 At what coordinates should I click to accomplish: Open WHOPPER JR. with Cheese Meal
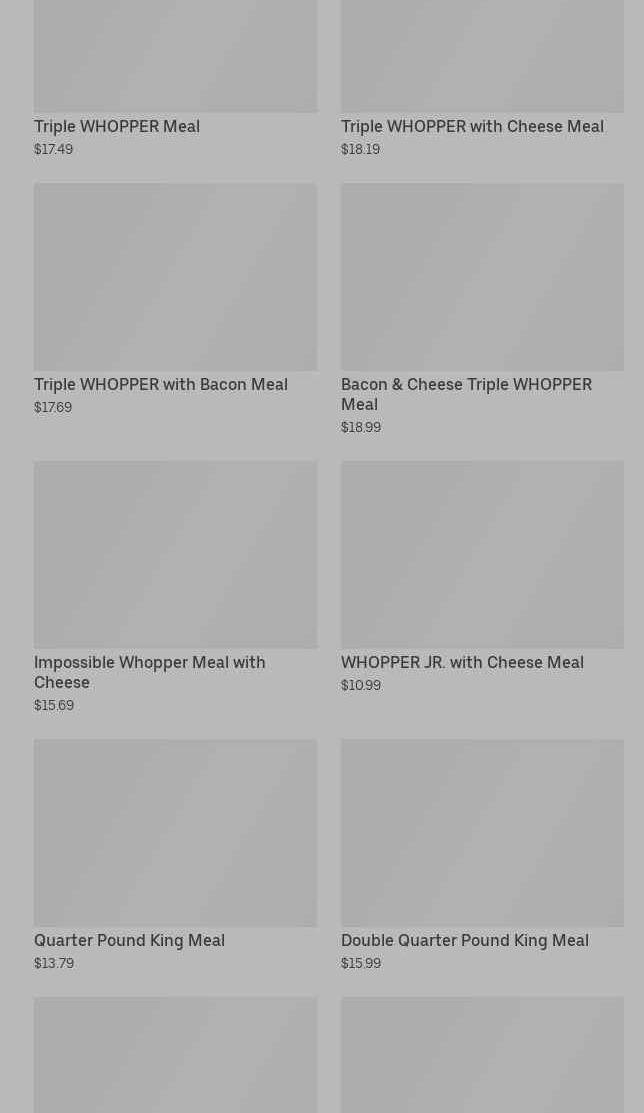462,662
